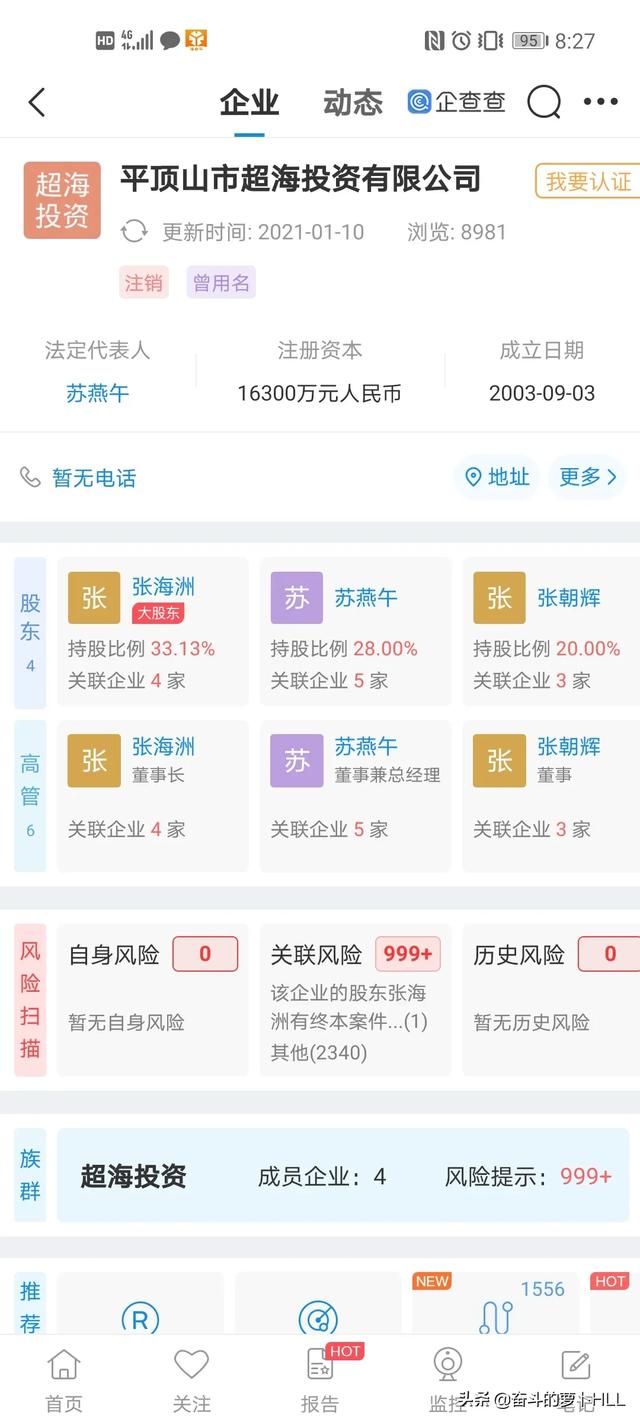Open the 地址 address button
The height and width of the screenshot is (1422, 640).
(x=497, y=477)
